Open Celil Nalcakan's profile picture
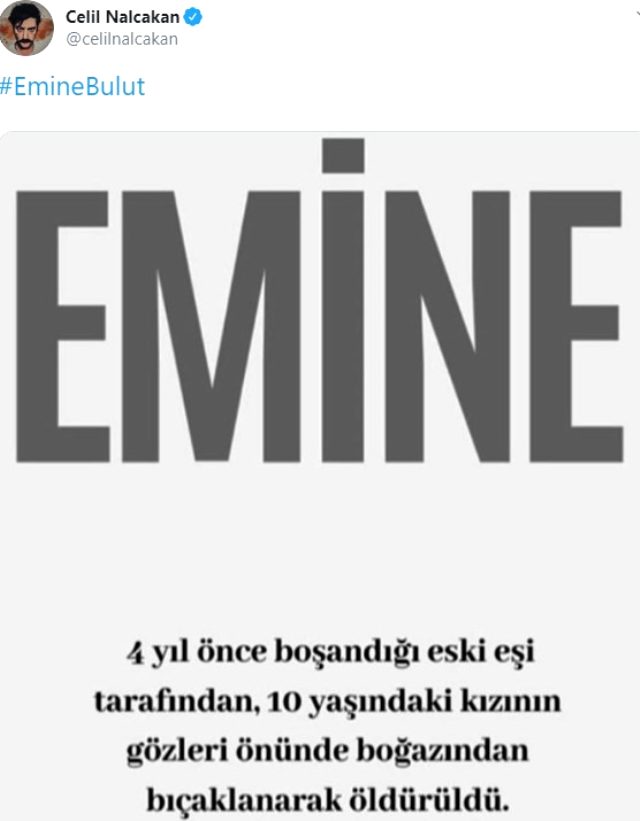Viewport: 640px width, 821px height. 26,28
